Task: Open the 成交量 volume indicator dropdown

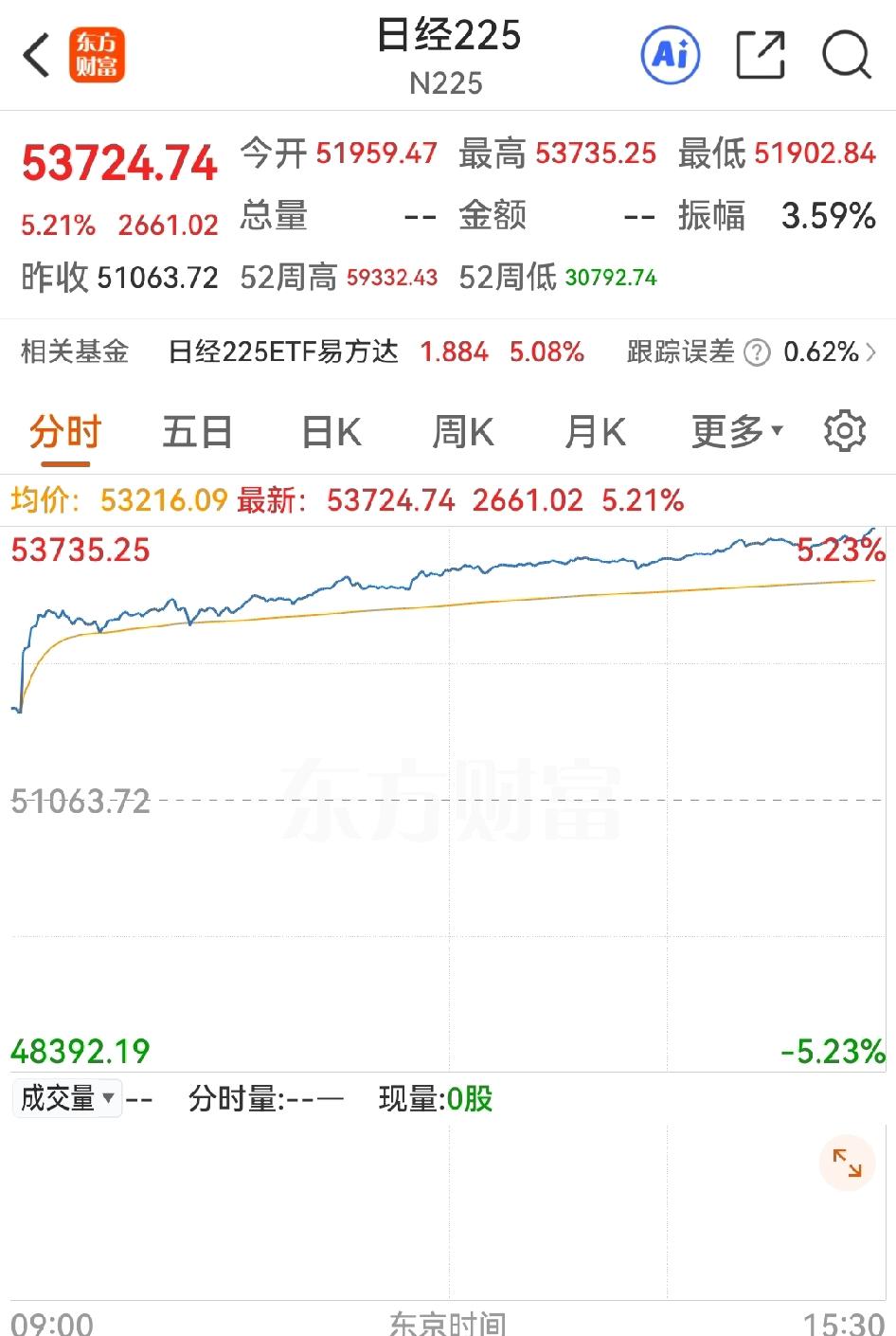Action: pos(66,1098)
